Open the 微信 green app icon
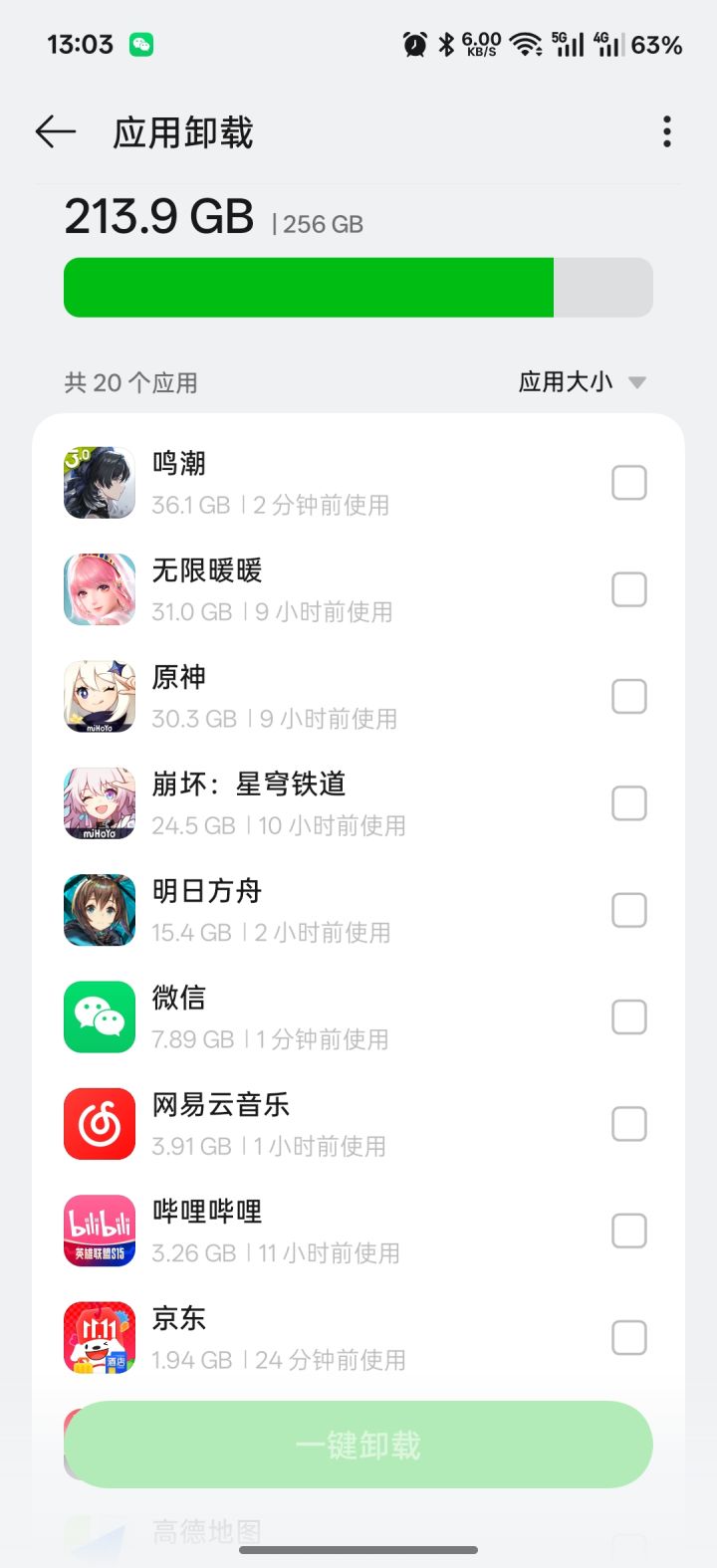Viewport: 717px width, 1568px height. point(99,1016)
